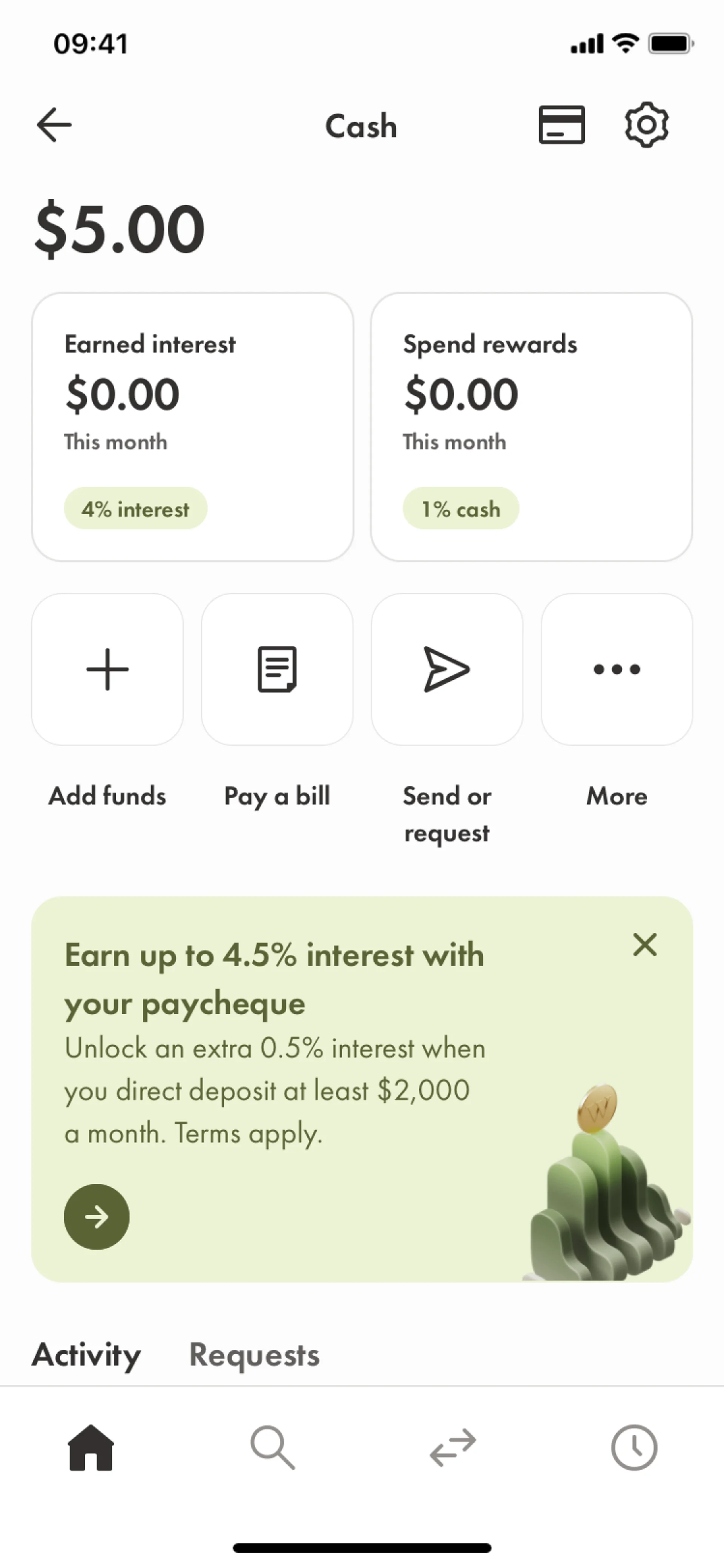Screen dimensions: 724x1568
Task: Open the More actions button
Action: coord(616,669)
